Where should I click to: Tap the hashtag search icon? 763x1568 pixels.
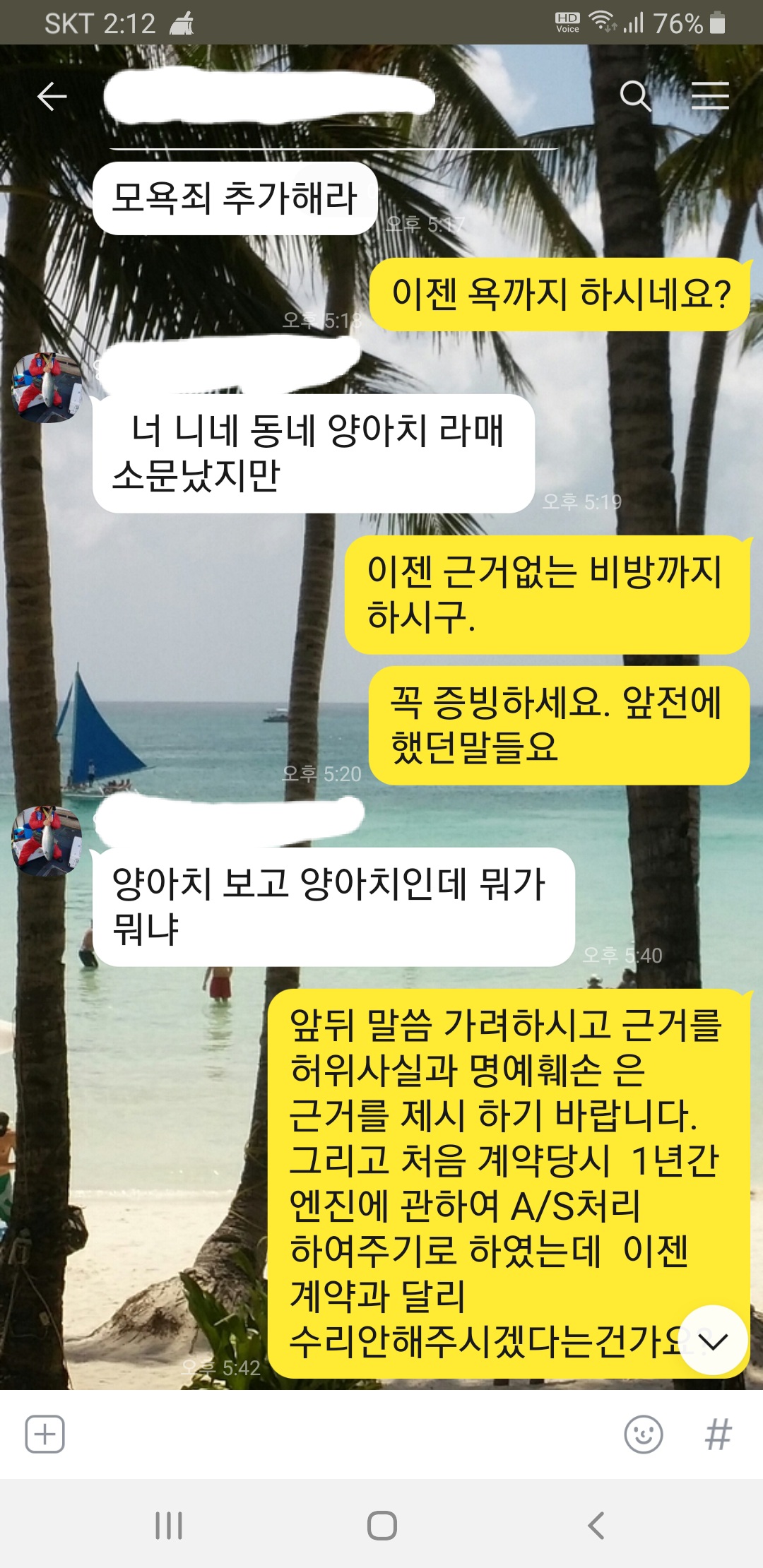tap(718, 1435)
